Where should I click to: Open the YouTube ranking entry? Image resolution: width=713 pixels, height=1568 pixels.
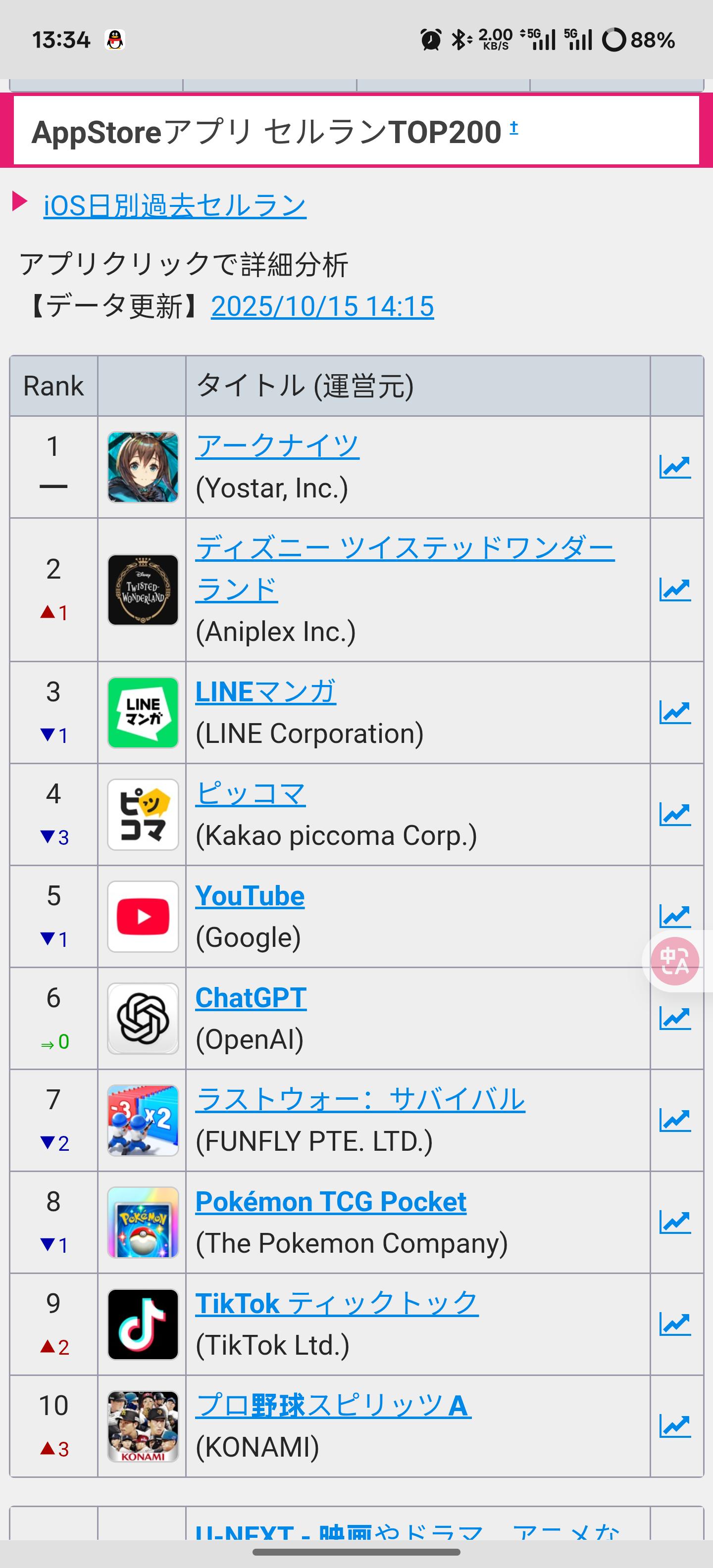tap(250, 896)
